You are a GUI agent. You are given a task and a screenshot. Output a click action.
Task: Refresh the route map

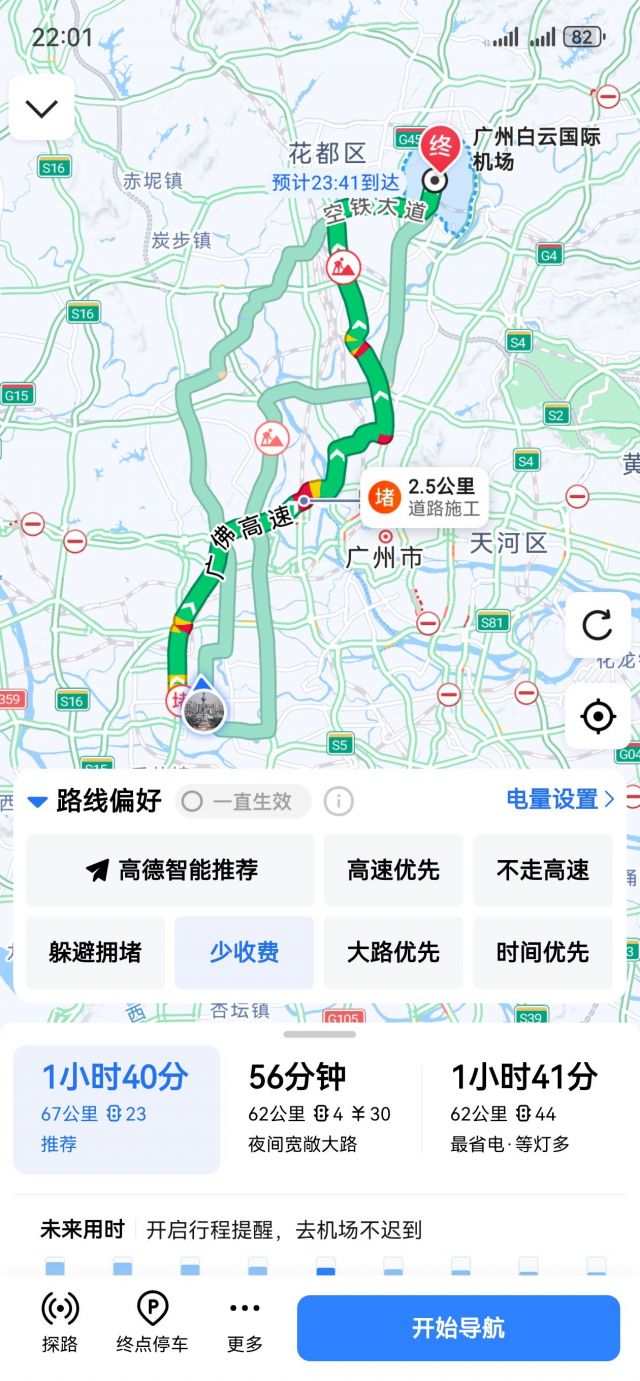coord(597,626)
